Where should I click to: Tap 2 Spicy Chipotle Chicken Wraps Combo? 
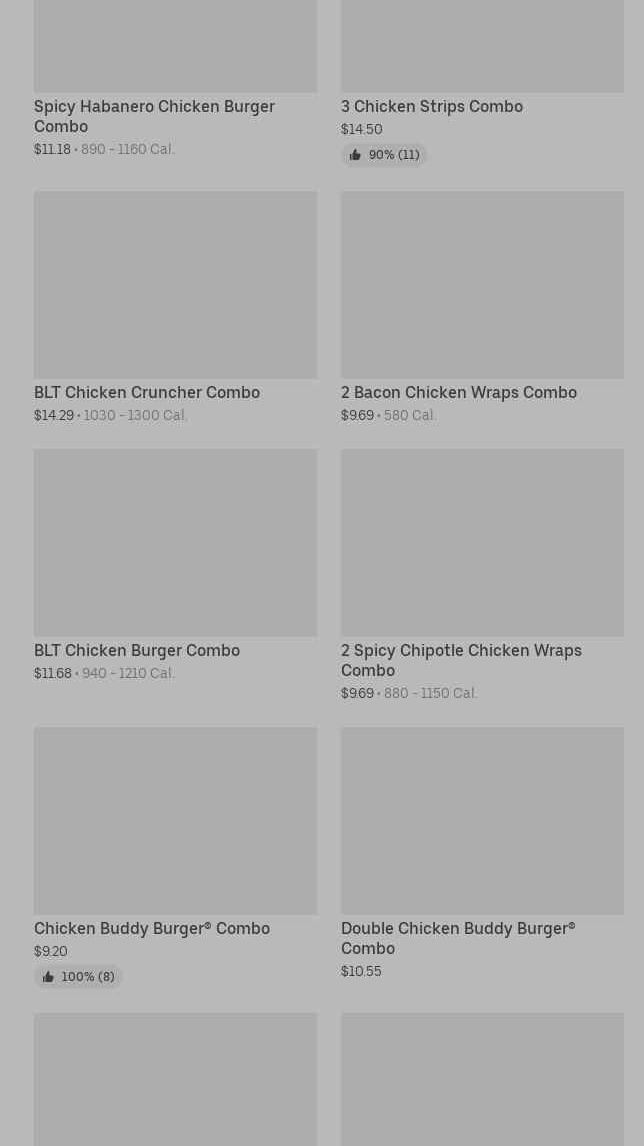tap(461, 660)
